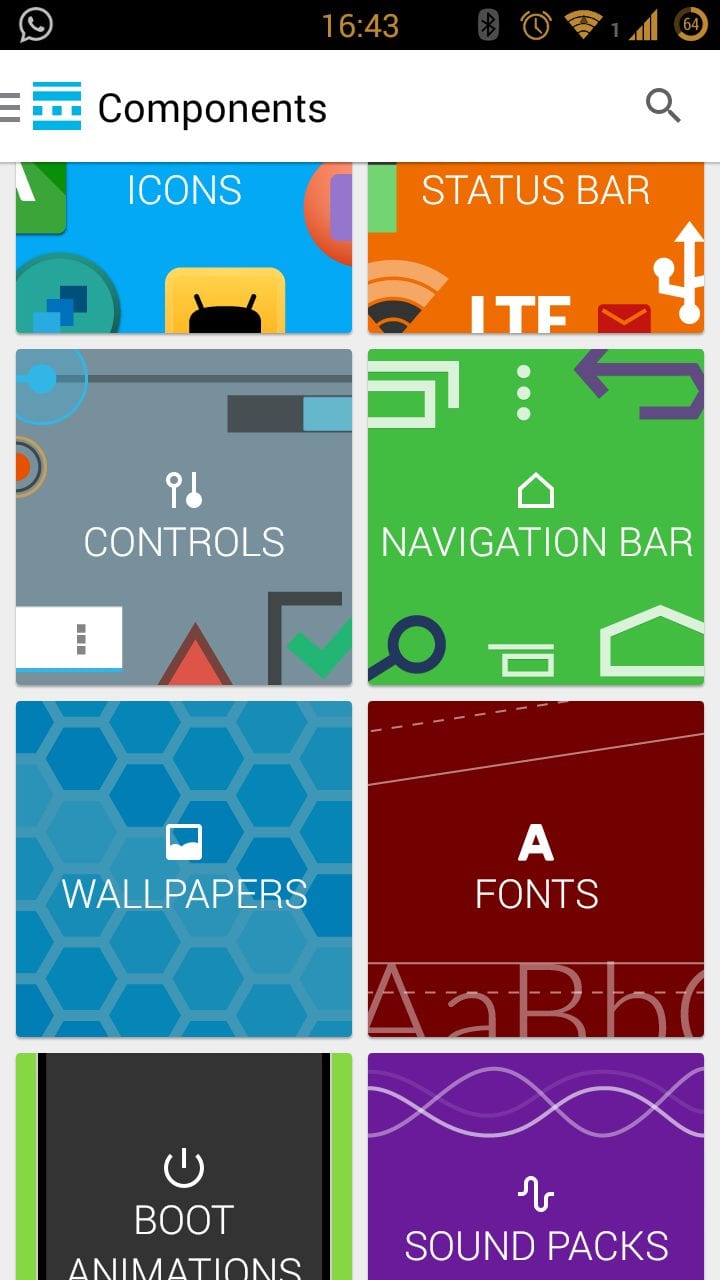This screenshot has width=720, height=1280.
Task: Go to Navigation Bar components
Action: point(536,517)
